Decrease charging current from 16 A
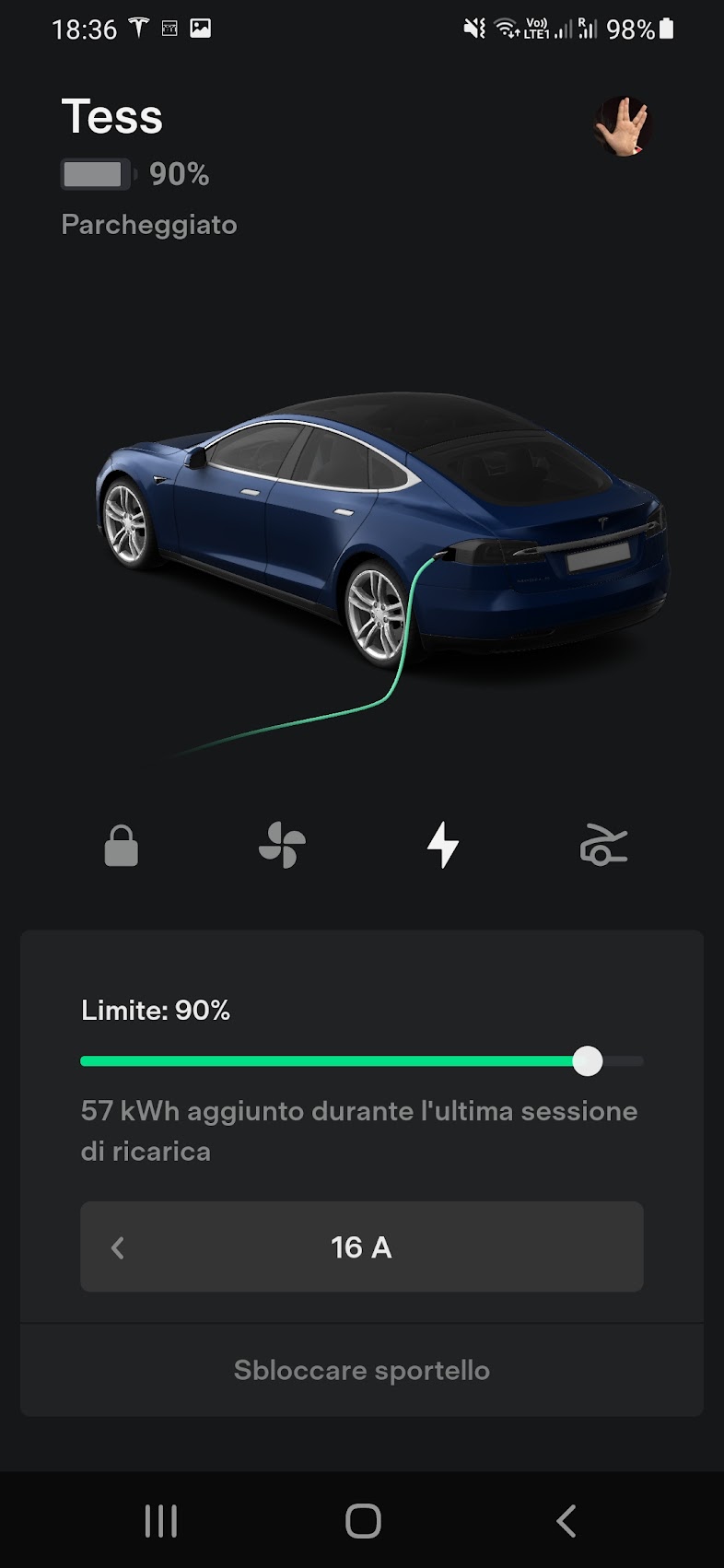The image size is (724, 1568). point(118,1247)
